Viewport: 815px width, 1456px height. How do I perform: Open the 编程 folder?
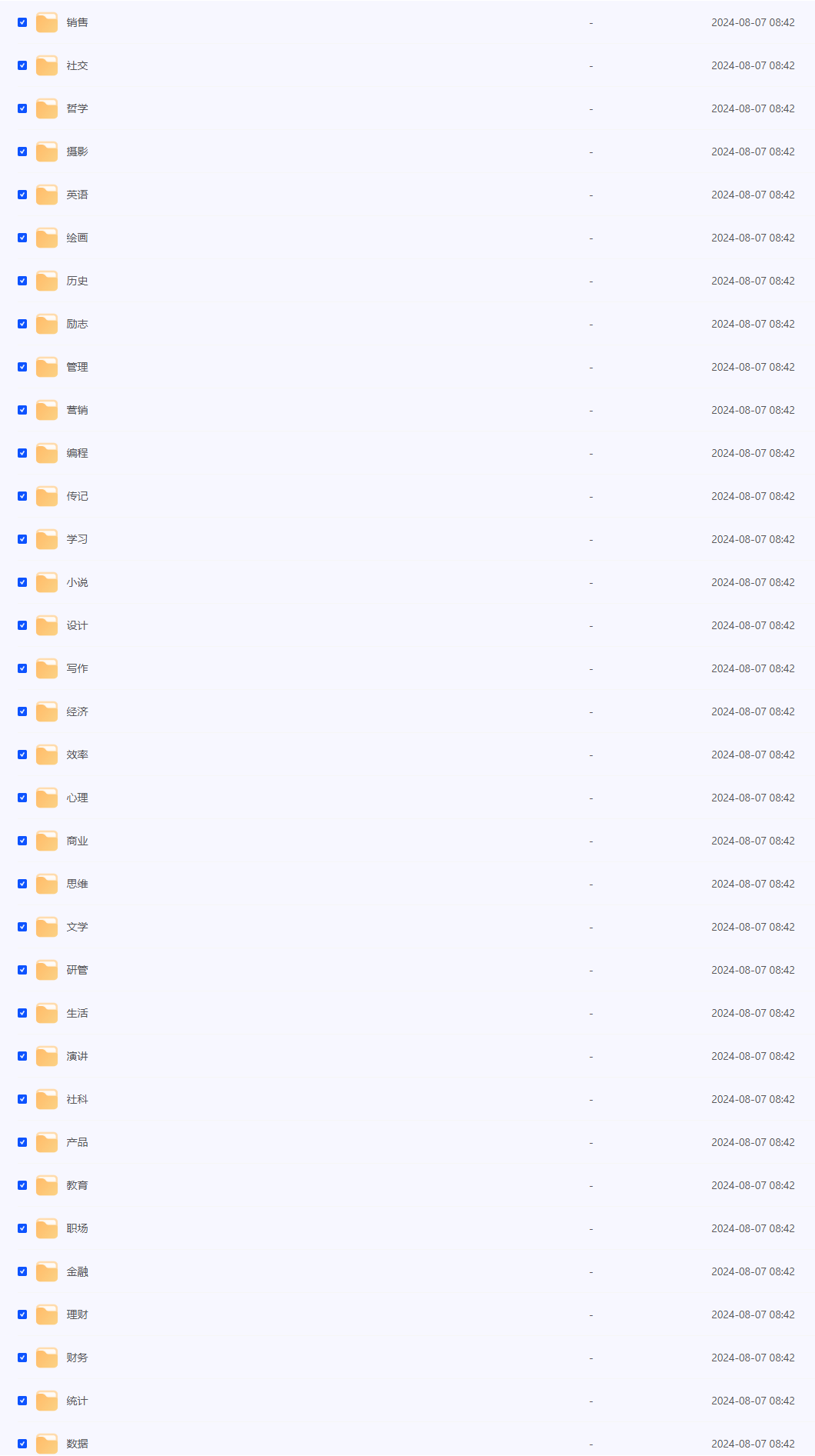[x=77, y=454]
